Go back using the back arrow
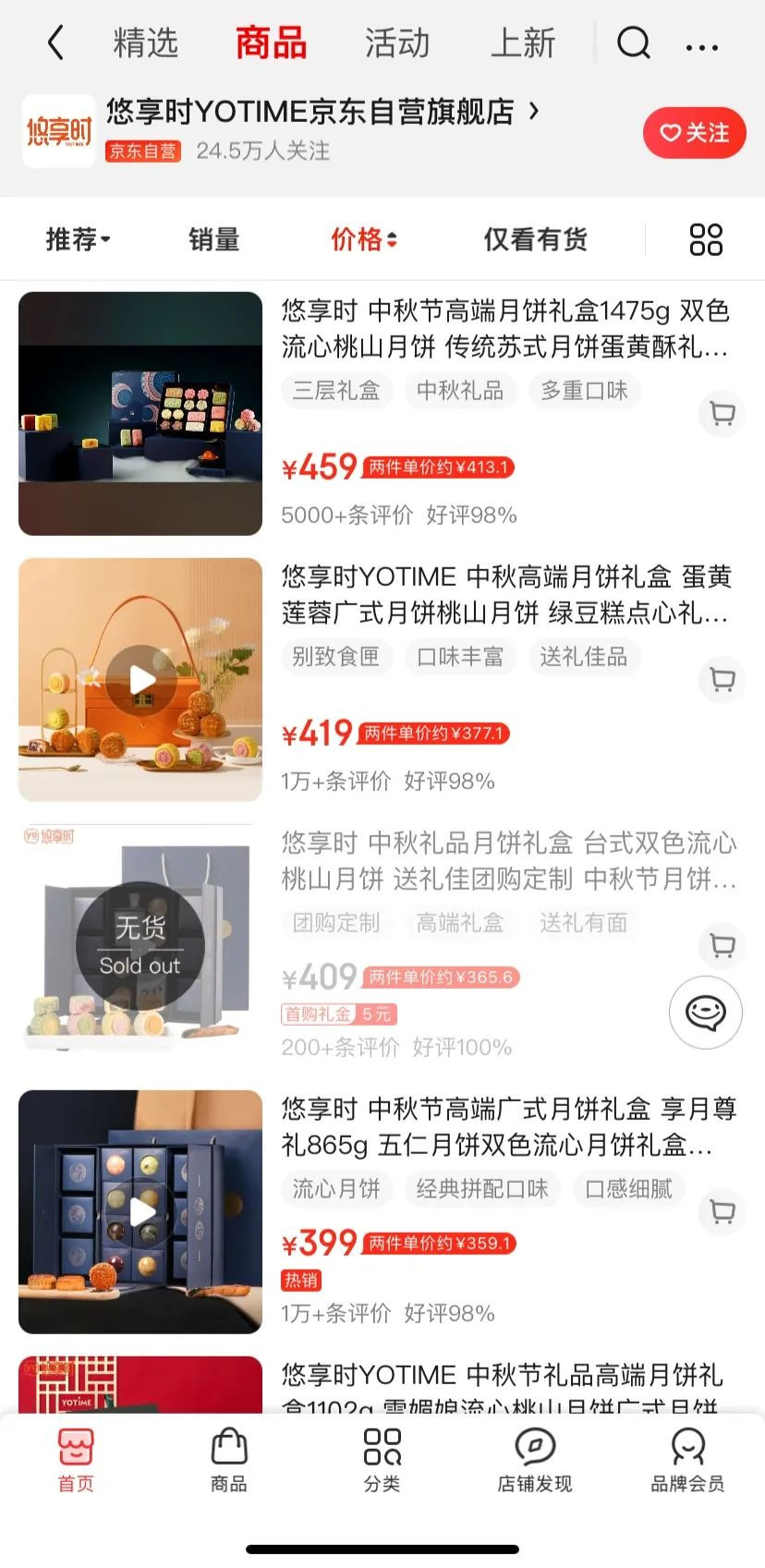This screenshot has width=765, height=1568. [56, 43]
